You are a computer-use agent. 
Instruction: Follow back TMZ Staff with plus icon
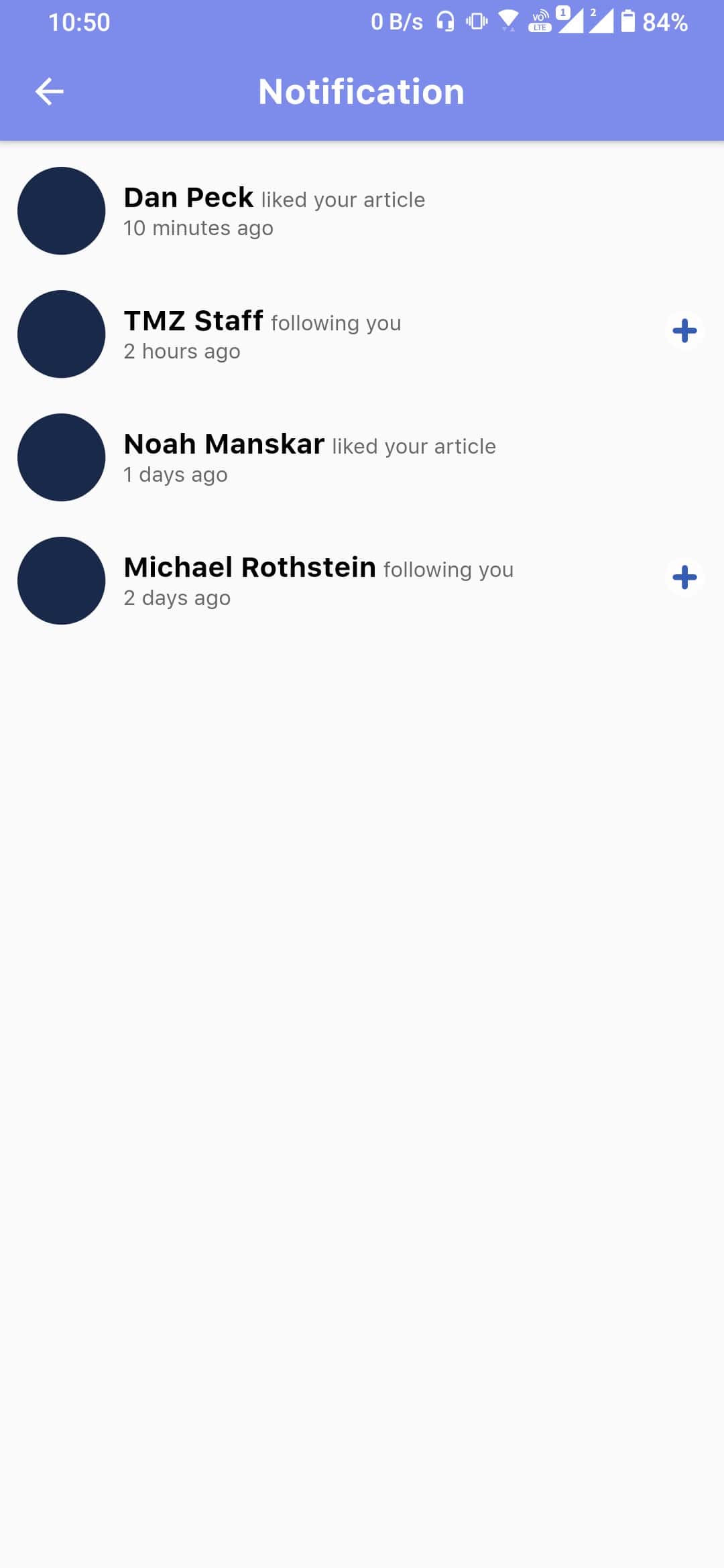click(684, 330)
